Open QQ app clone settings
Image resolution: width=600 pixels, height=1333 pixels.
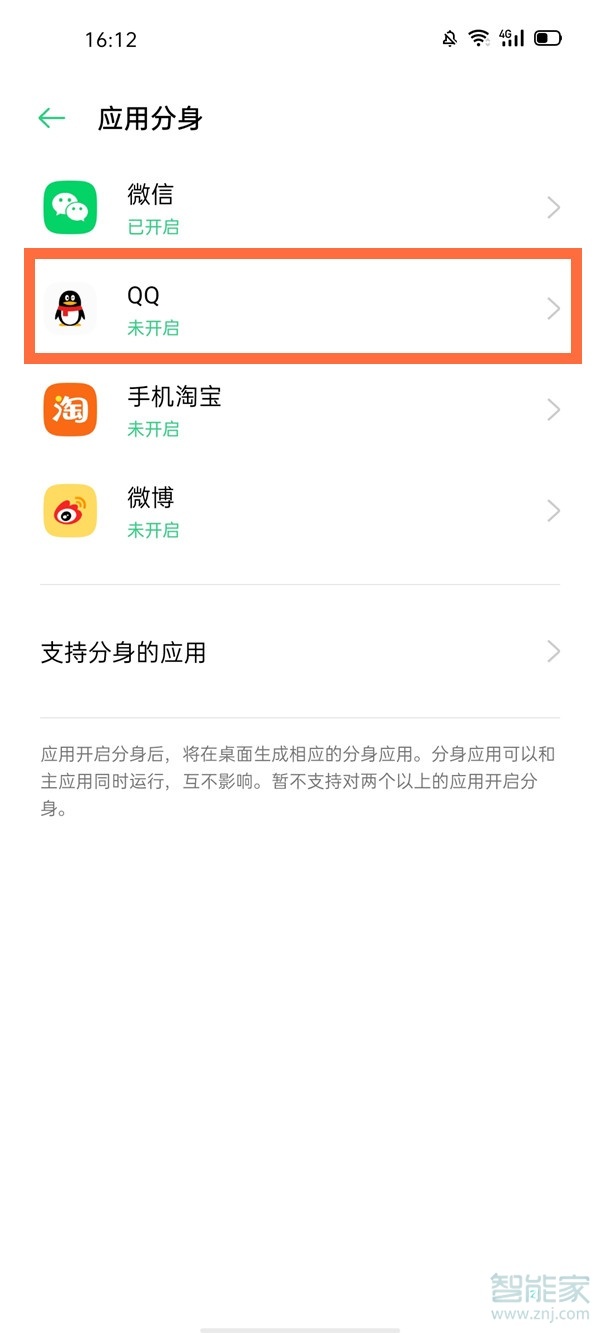click(x=300, y=309)
